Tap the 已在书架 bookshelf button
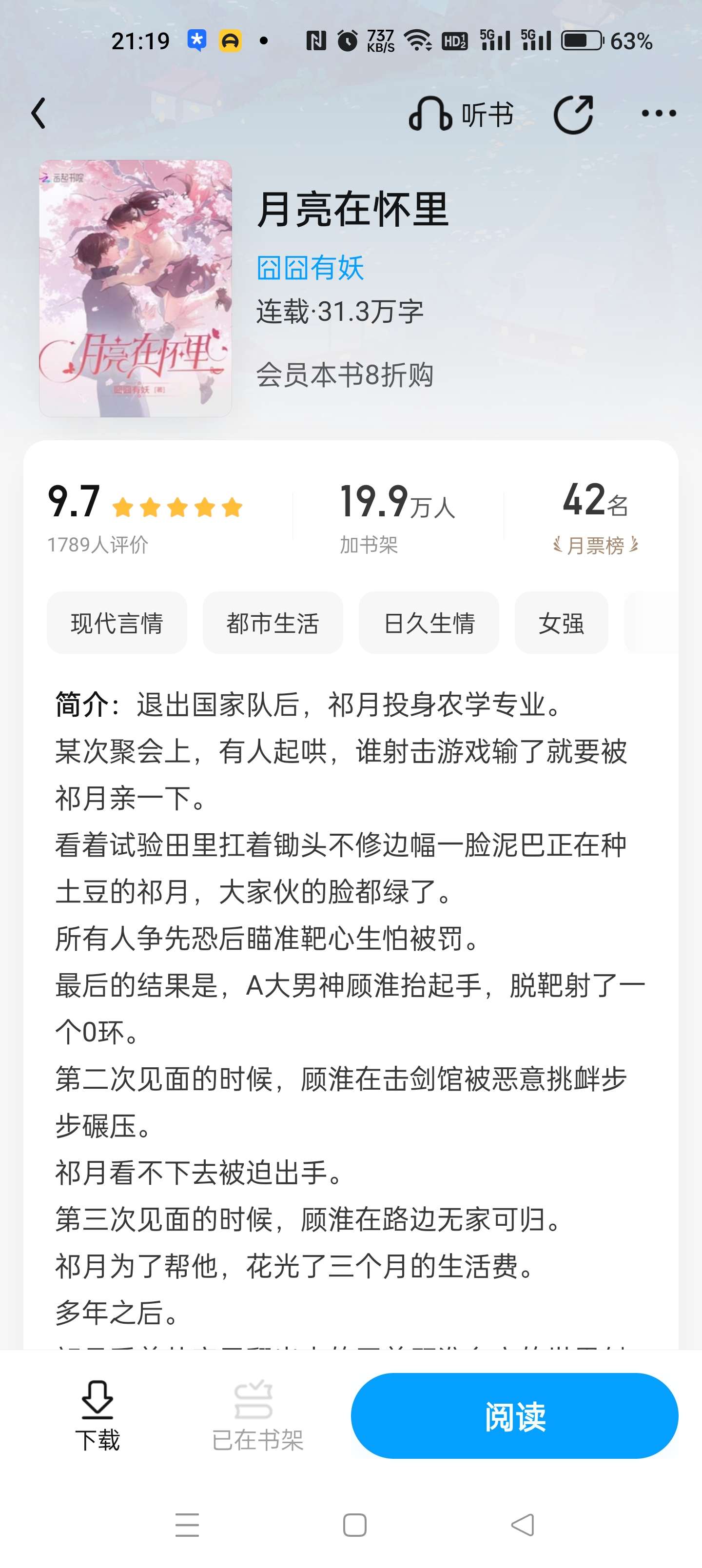This screenshot has height=1568, width=702. 257,1415
